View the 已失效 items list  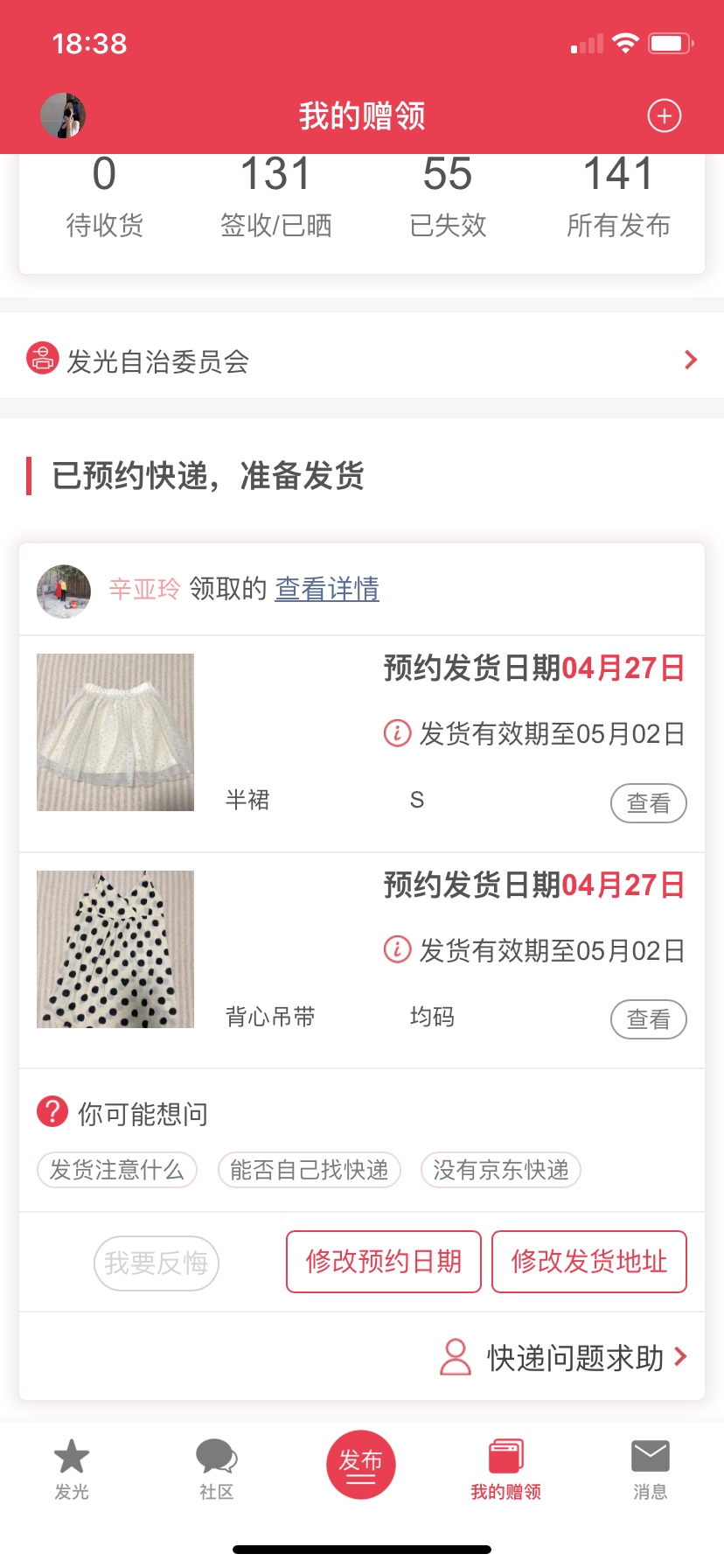pyautogui.click(x=448, y=197)
